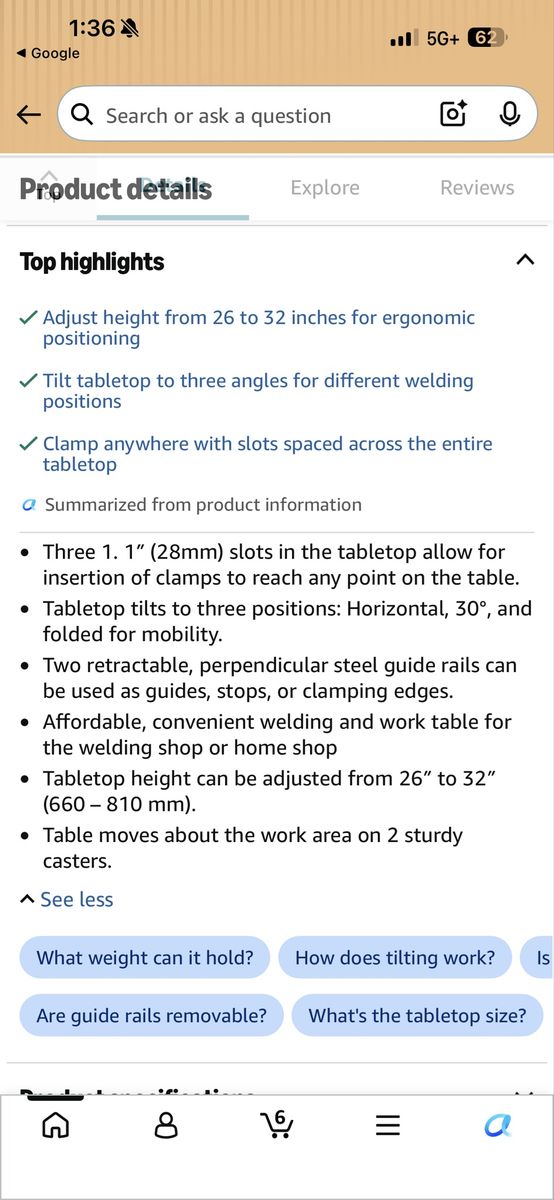The width and height of the screenshot is (554, 1200).
Task: Start voice search with the microphone
Action: point(509,115)
